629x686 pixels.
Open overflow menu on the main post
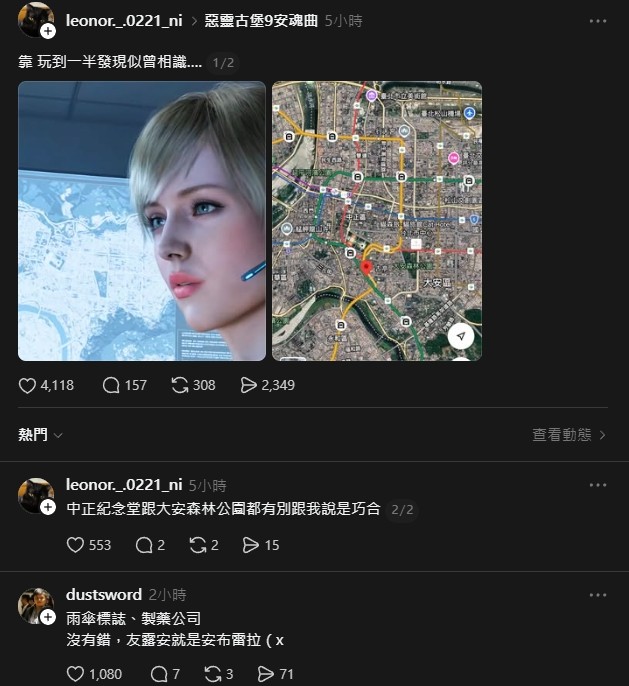point(598,20)
